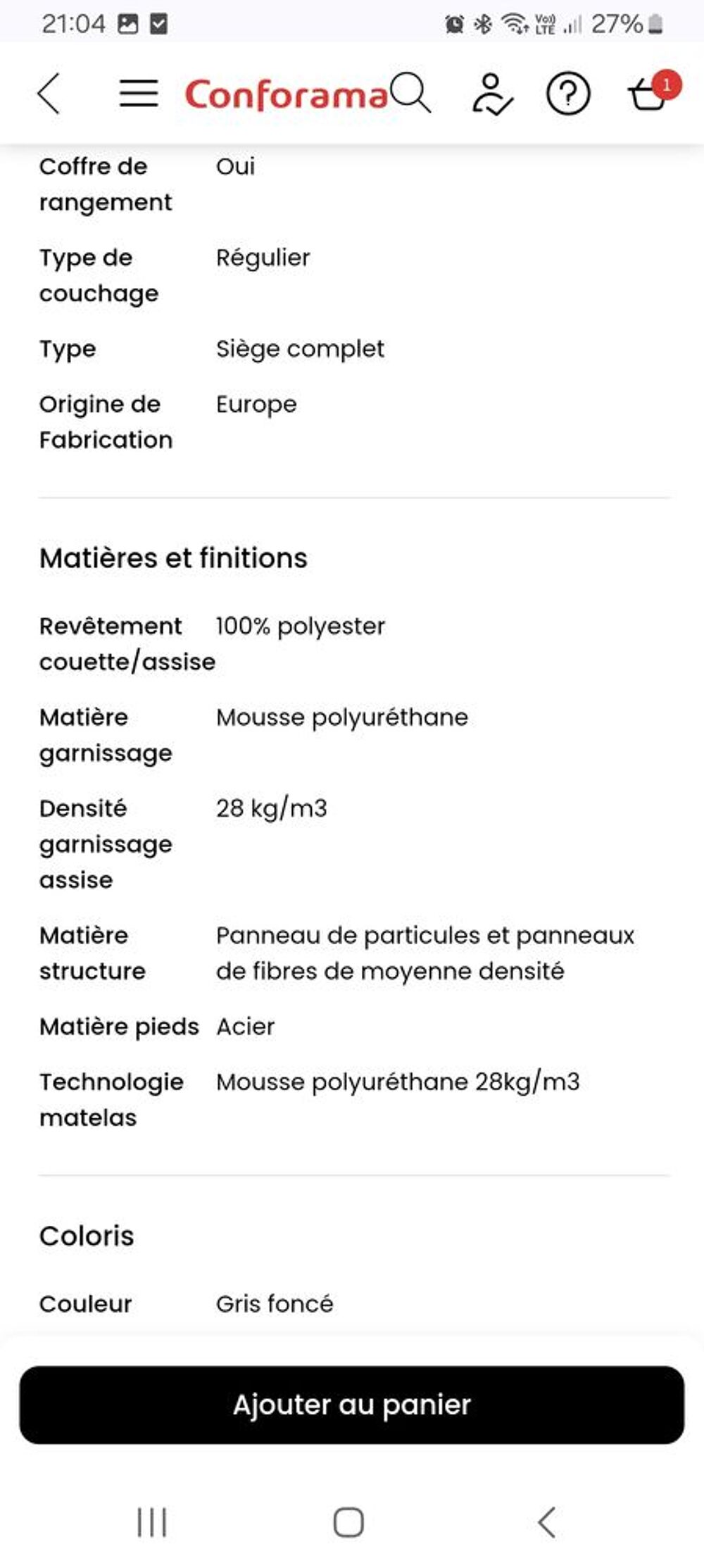View the shopping basket
Image resolution: width=704 pixels, height=1568 pixels.
pyautogui.click(x=652, y=92)
